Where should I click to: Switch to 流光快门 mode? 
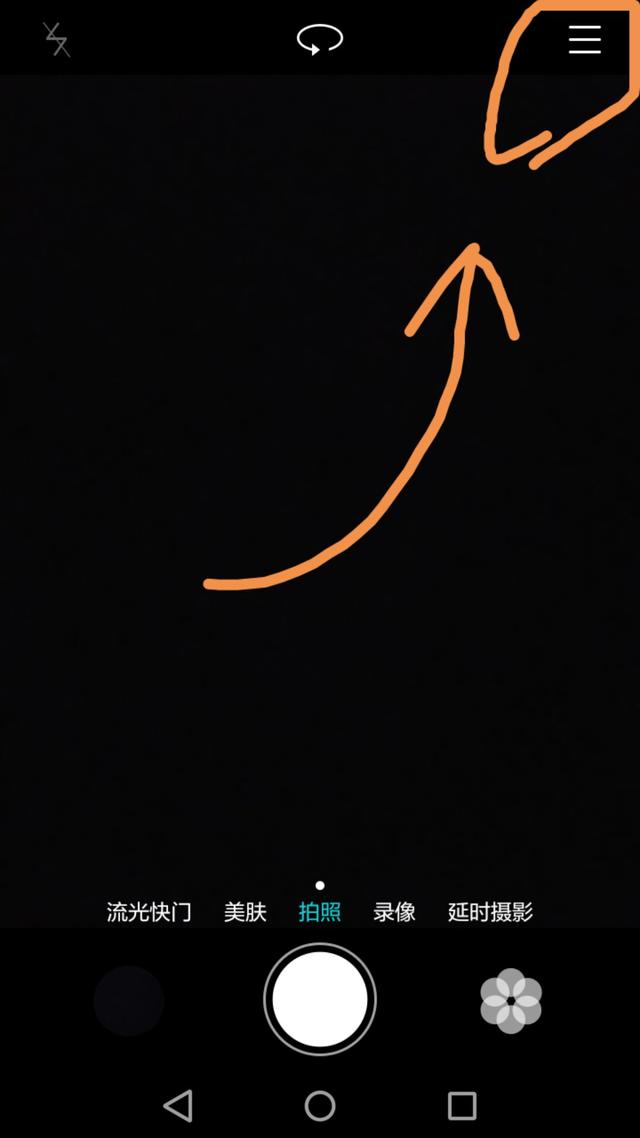[149, 912]
